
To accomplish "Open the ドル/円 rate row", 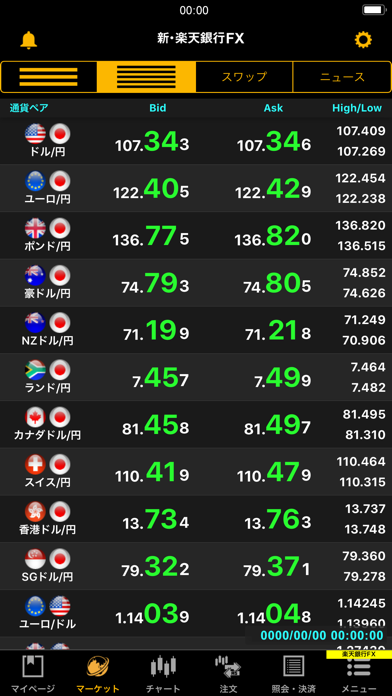I will (x=196, y=141).
